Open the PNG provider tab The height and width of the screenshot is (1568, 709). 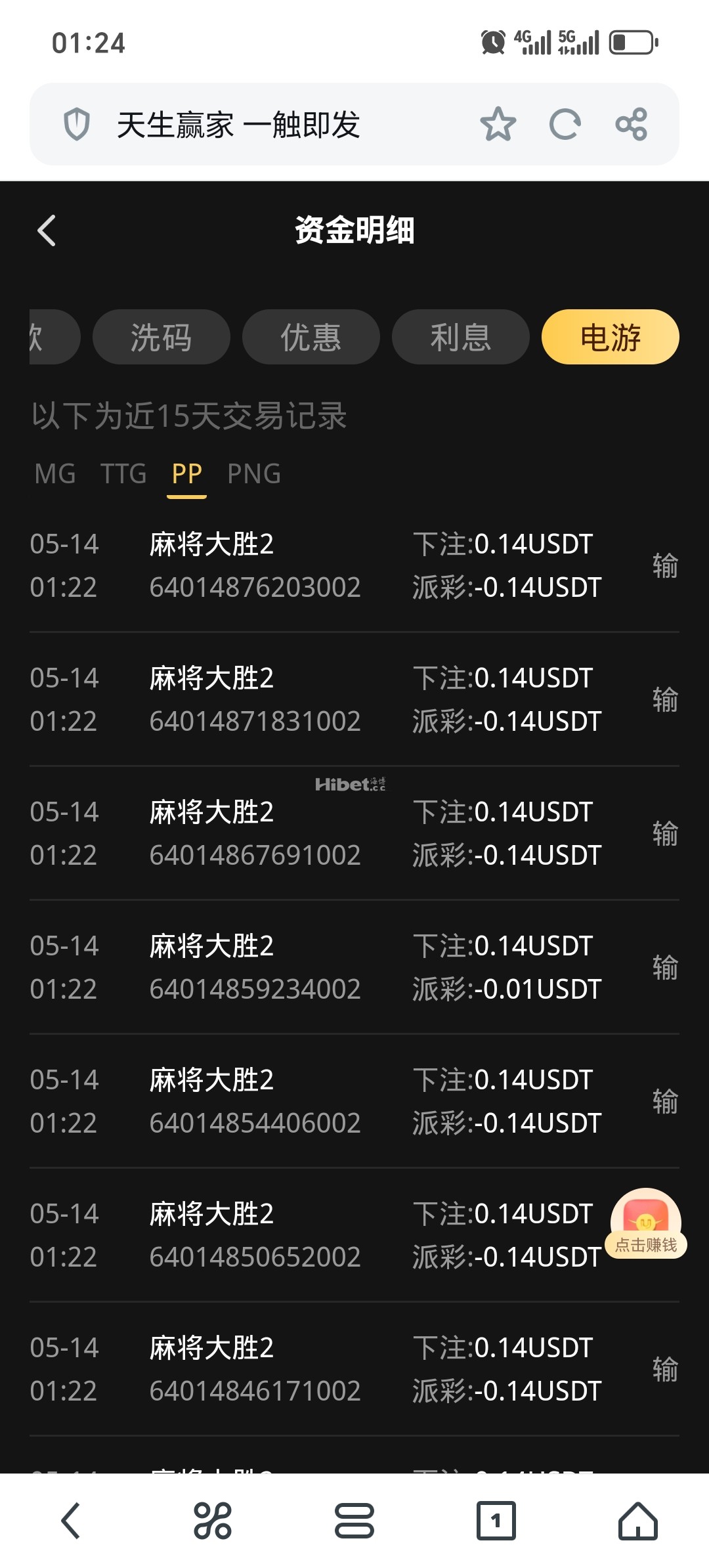[254, 474]
